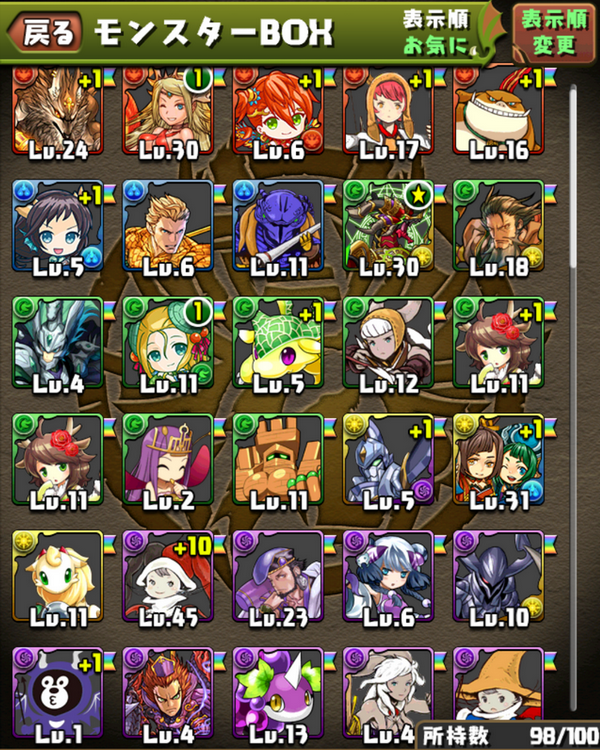Select the starred Lv.30 green spider monster

386,228
